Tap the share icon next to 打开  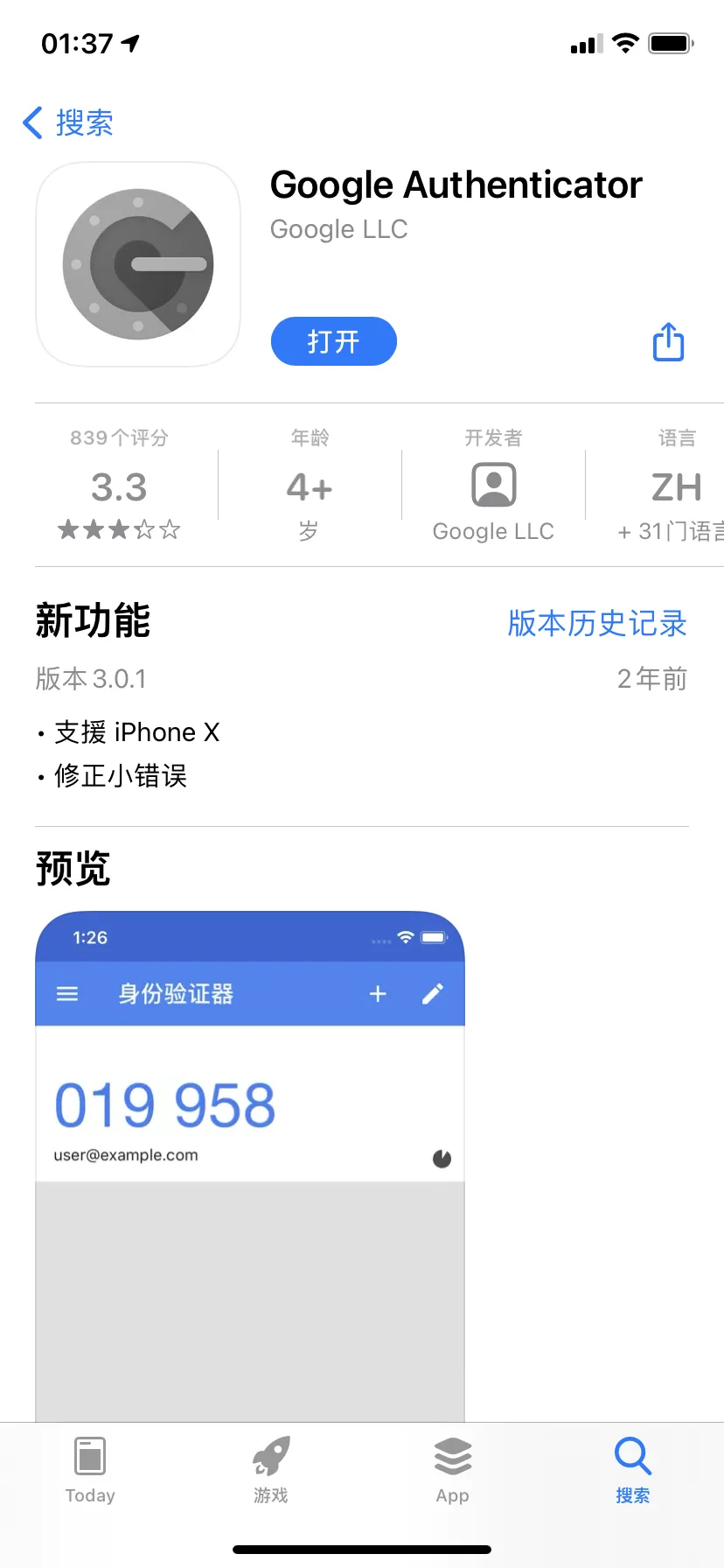[667, 342]
